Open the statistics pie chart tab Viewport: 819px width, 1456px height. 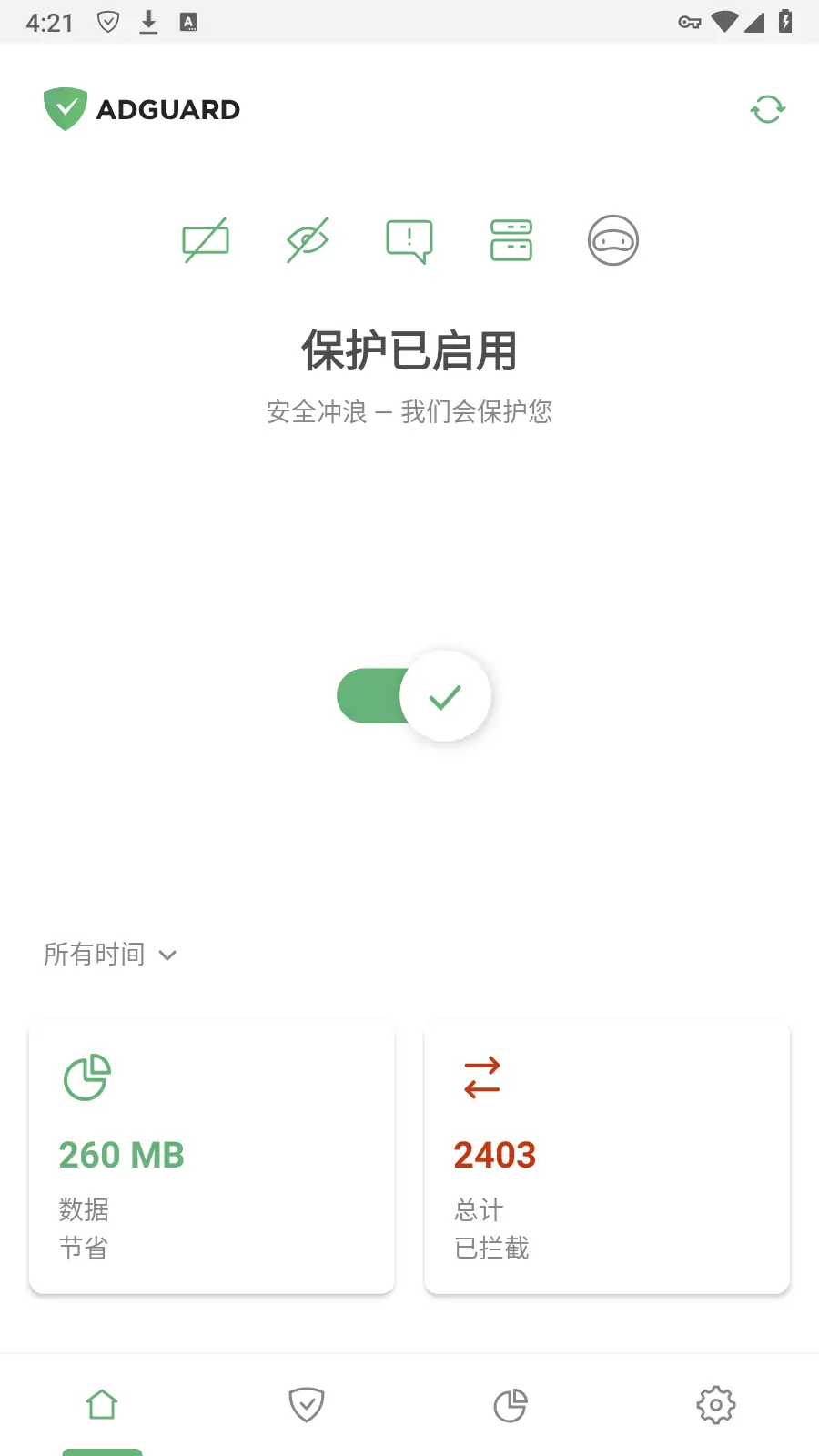[511, 1404]
